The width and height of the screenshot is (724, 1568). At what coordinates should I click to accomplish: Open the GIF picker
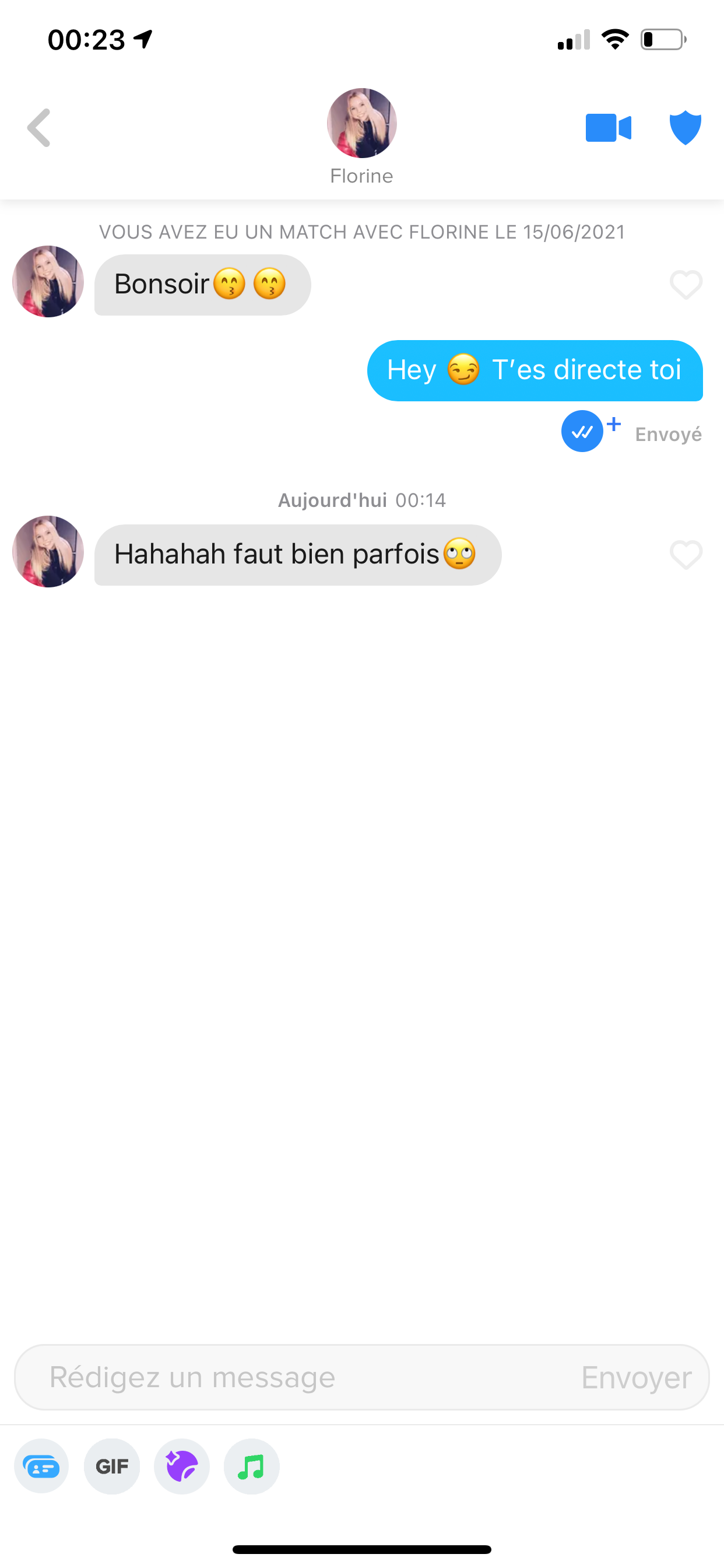(112, 1466)
